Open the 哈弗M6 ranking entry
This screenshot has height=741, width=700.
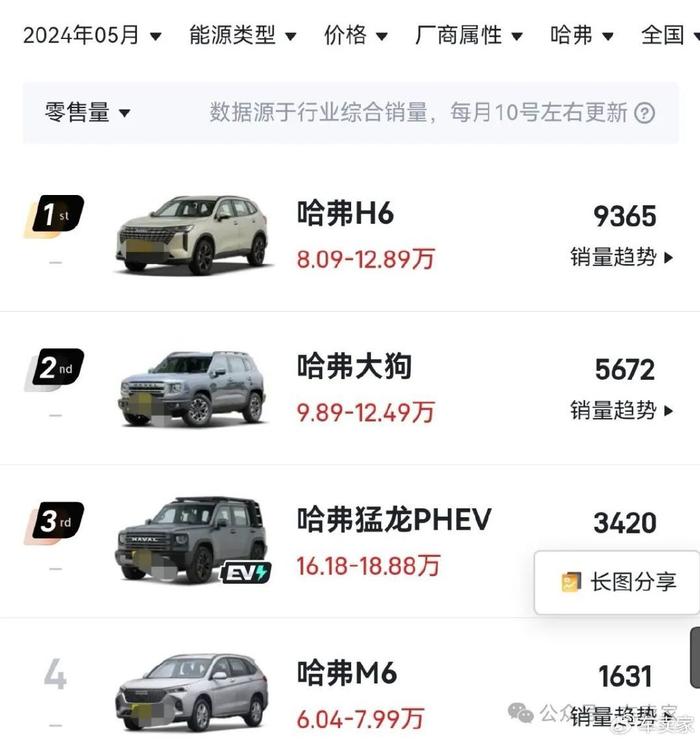coord(347,674)
